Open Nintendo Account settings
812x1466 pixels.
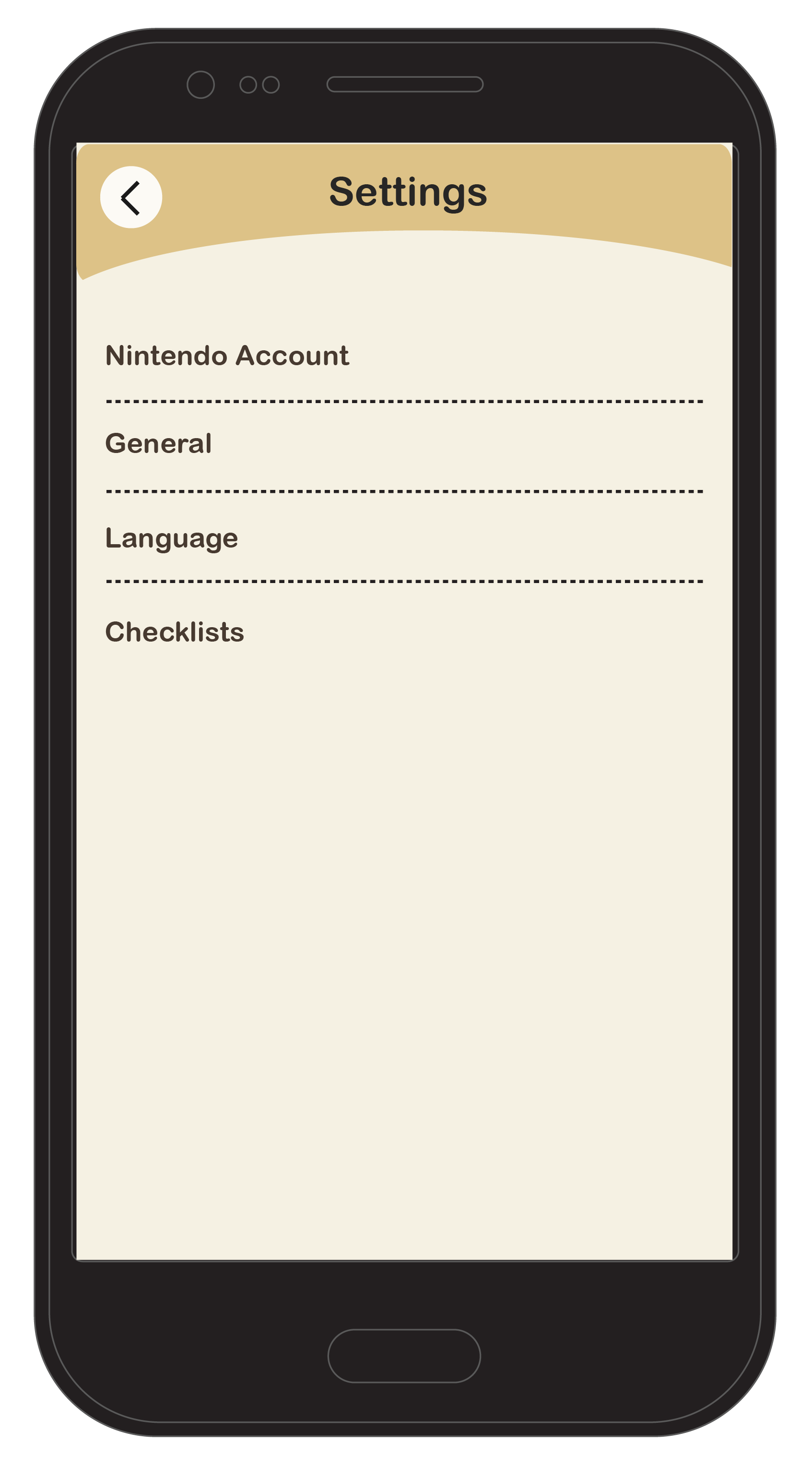pos(227,356)
